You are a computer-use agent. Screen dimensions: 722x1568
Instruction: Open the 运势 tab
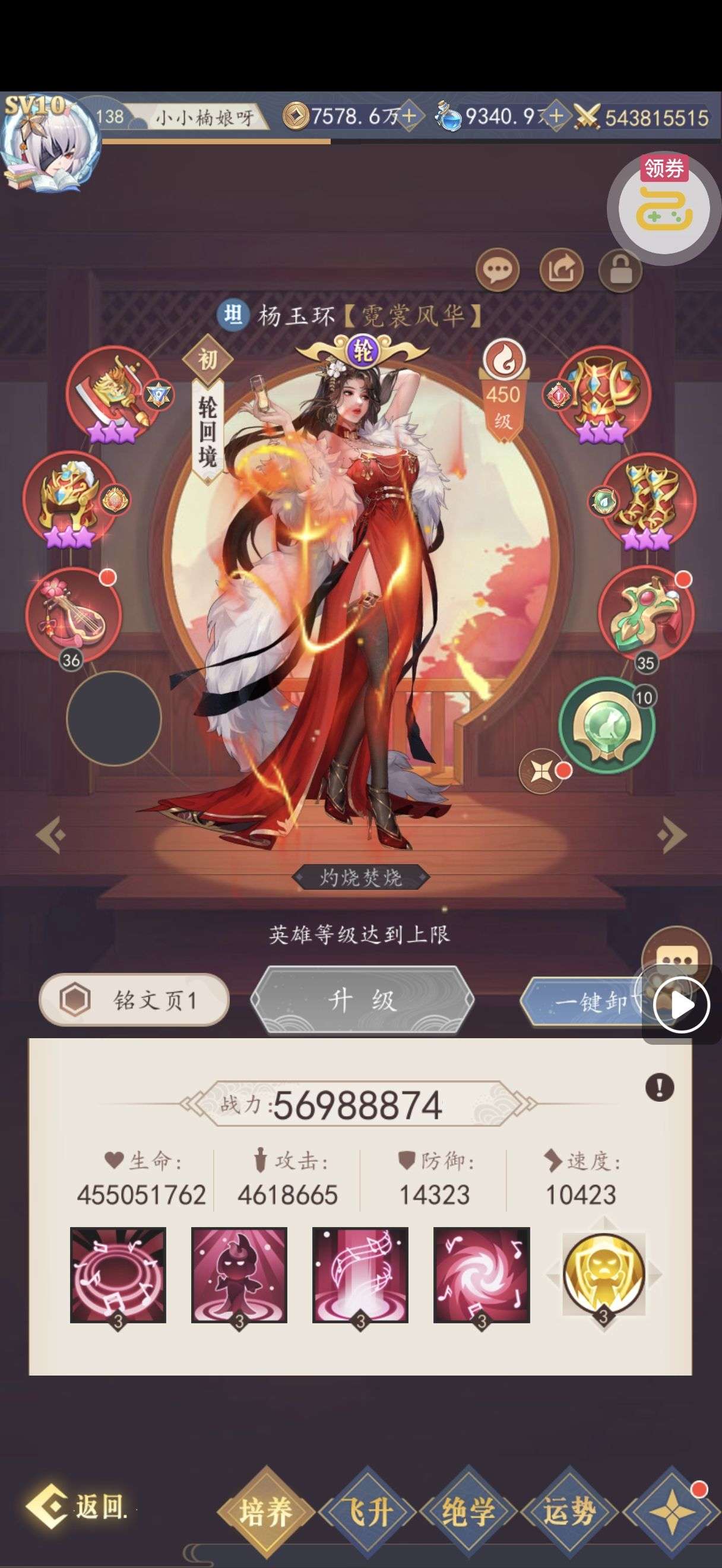pos(569,1512)
